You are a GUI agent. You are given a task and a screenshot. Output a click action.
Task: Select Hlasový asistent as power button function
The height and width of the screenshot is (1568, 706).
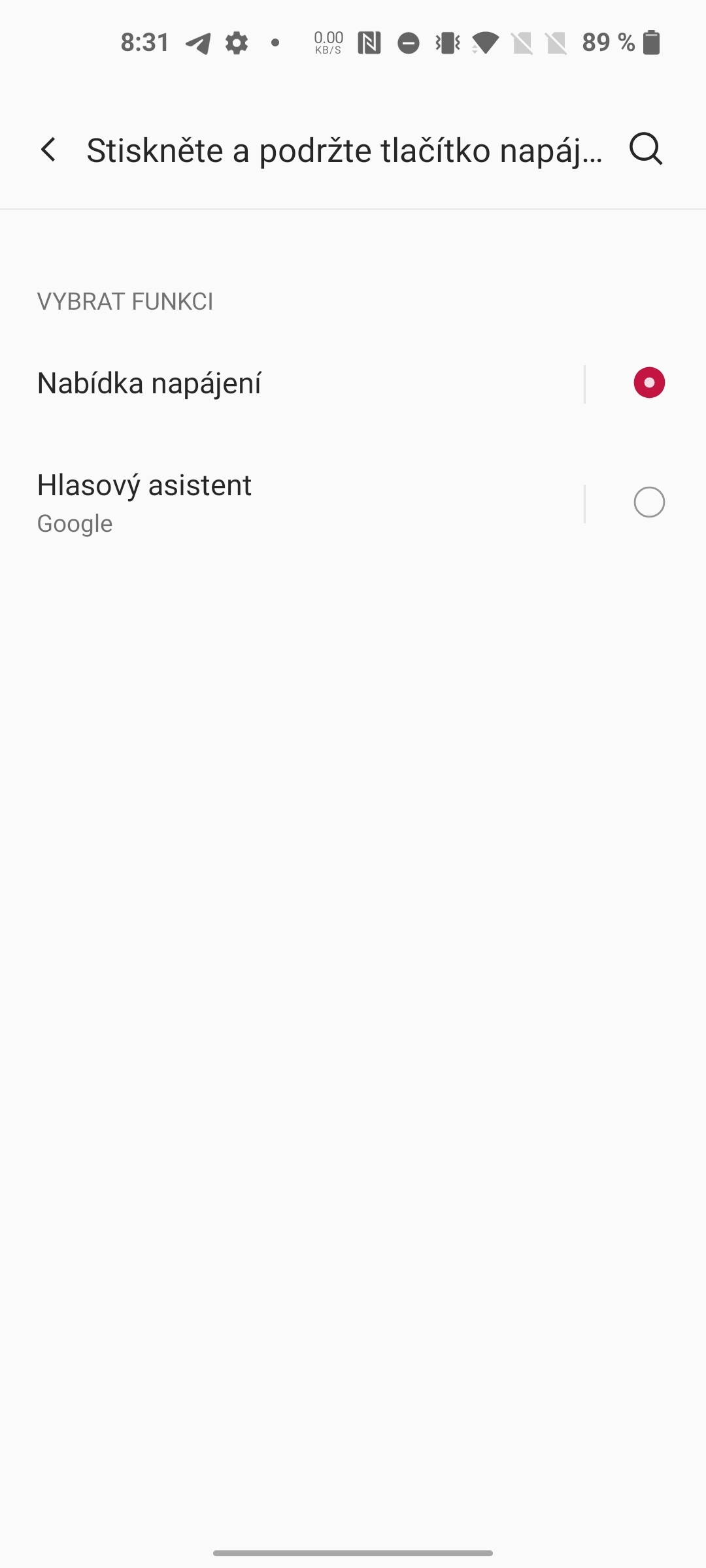coord(648,502)
